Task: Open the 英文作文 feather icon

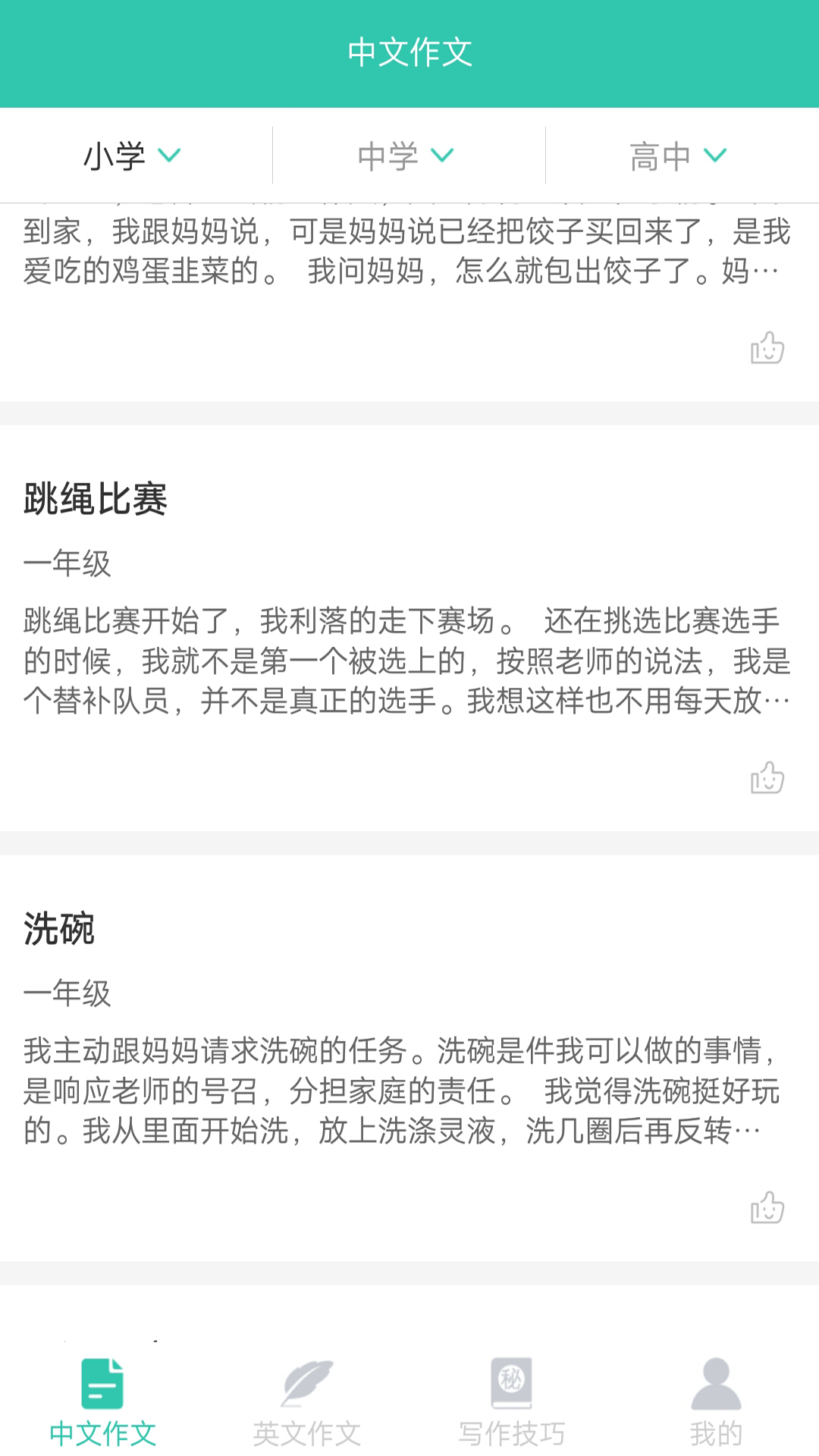Action: pos(307,1383)
